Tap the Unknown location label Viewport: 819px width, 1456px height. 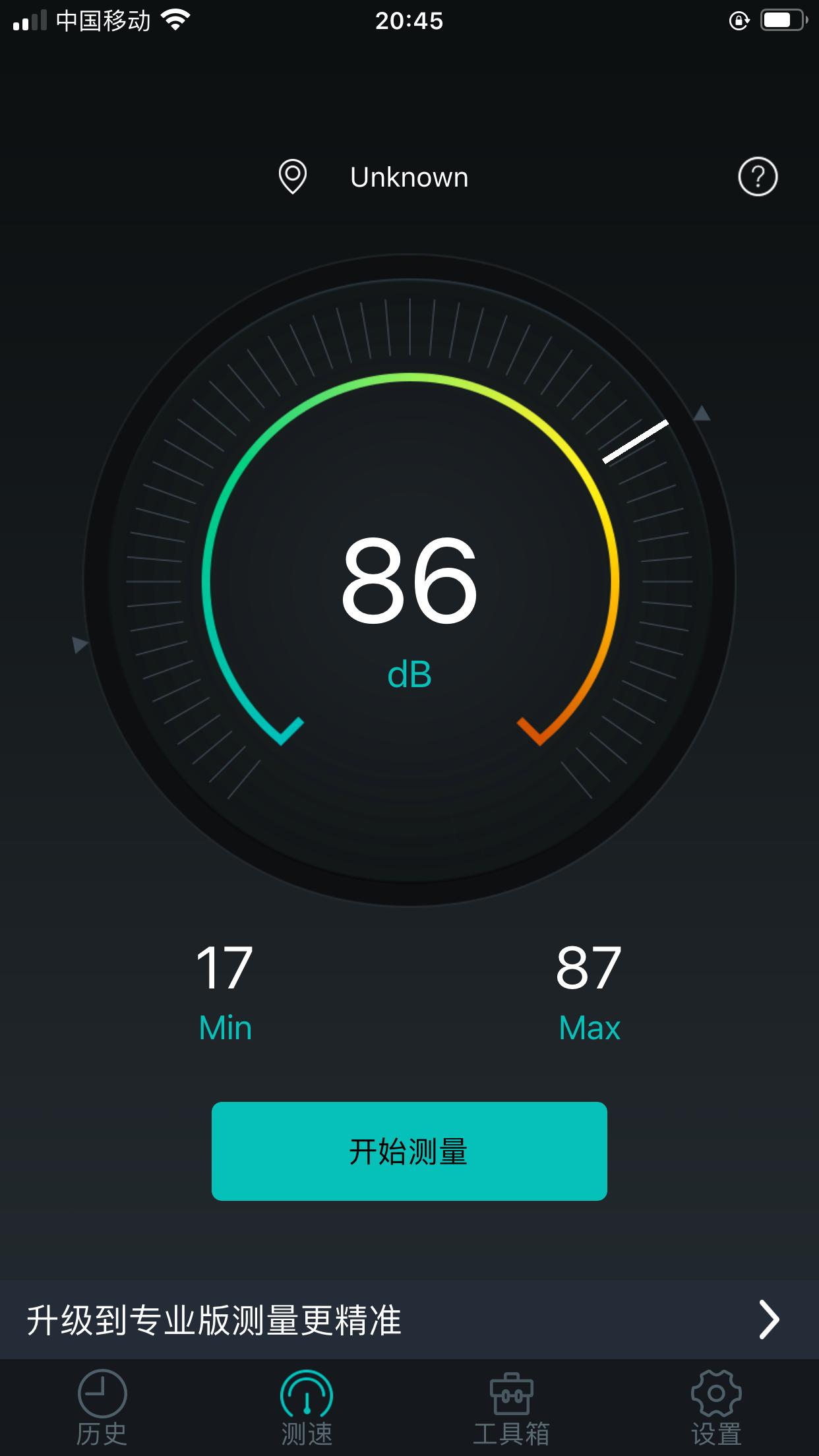409,177
